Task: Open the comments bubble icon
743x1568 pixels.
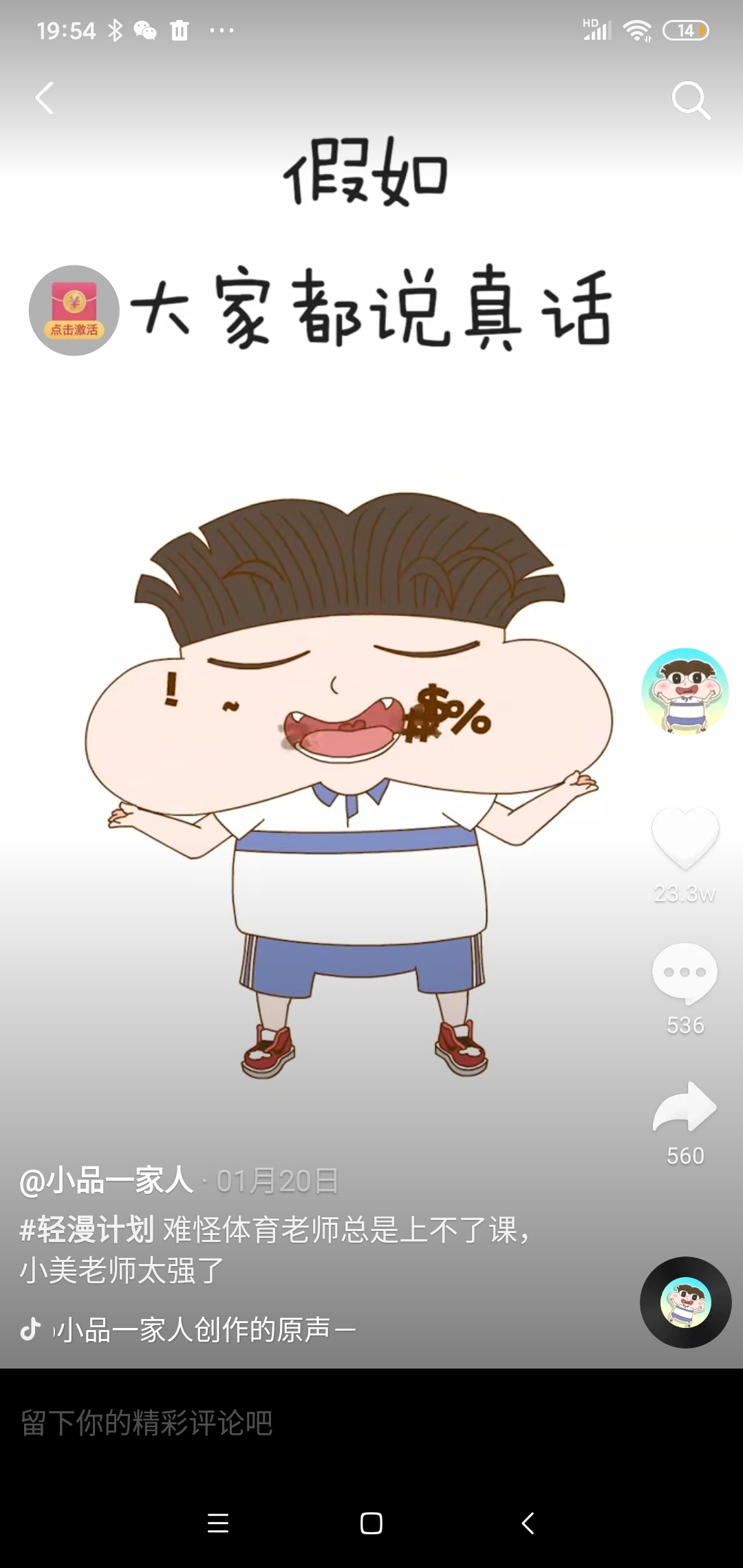Action: click(x=685, y=972)
